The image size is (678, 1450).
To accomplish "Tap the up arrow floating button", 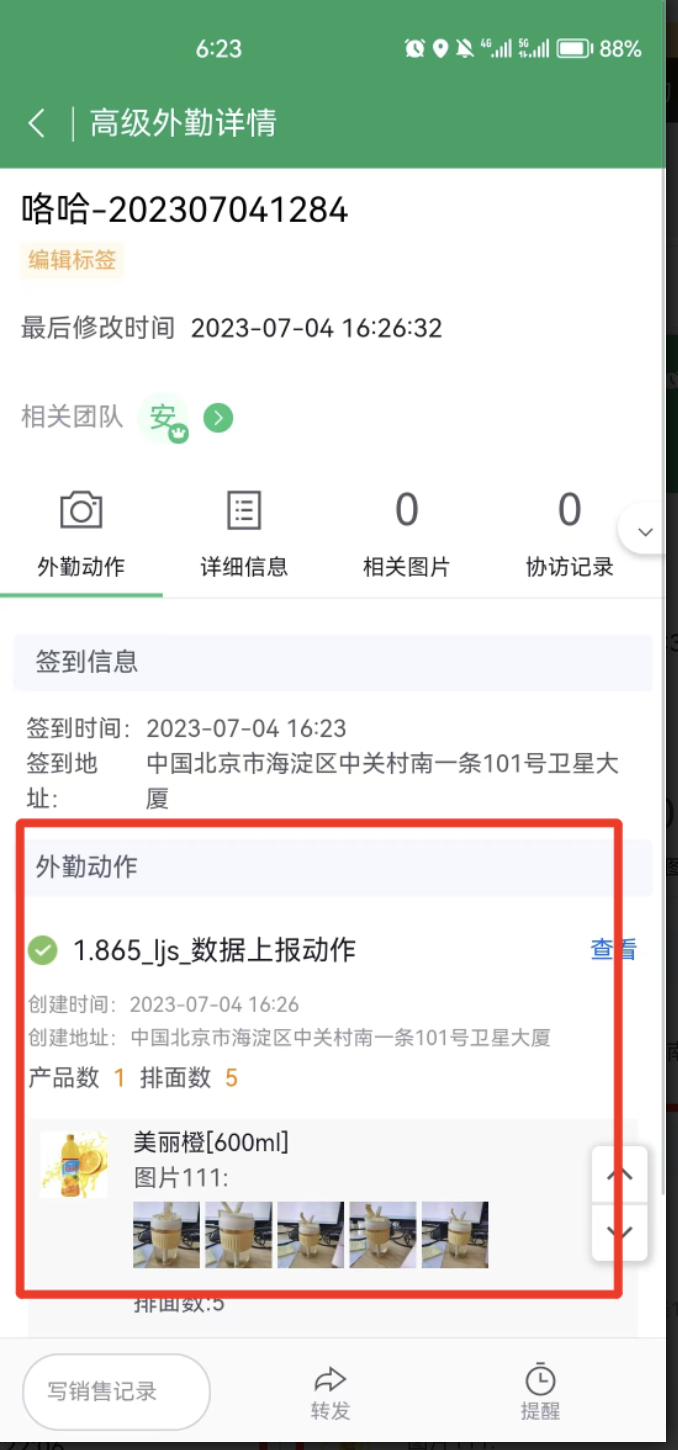I will point(620,1176).
